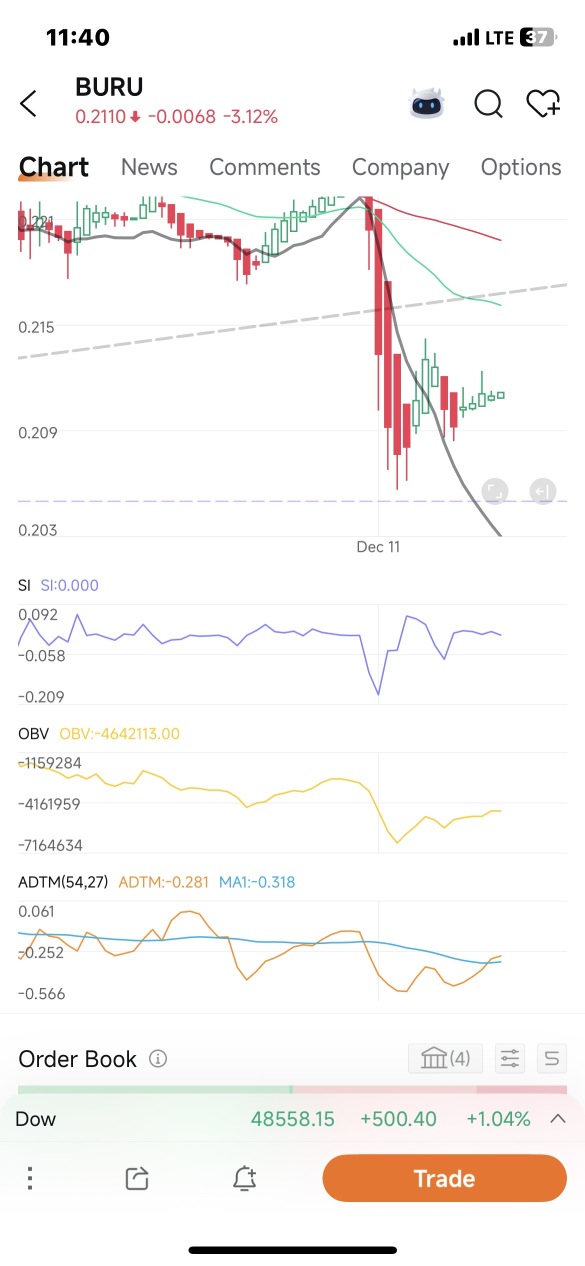
Task: Switch to the News tab
Action: (x=149, y=167)
